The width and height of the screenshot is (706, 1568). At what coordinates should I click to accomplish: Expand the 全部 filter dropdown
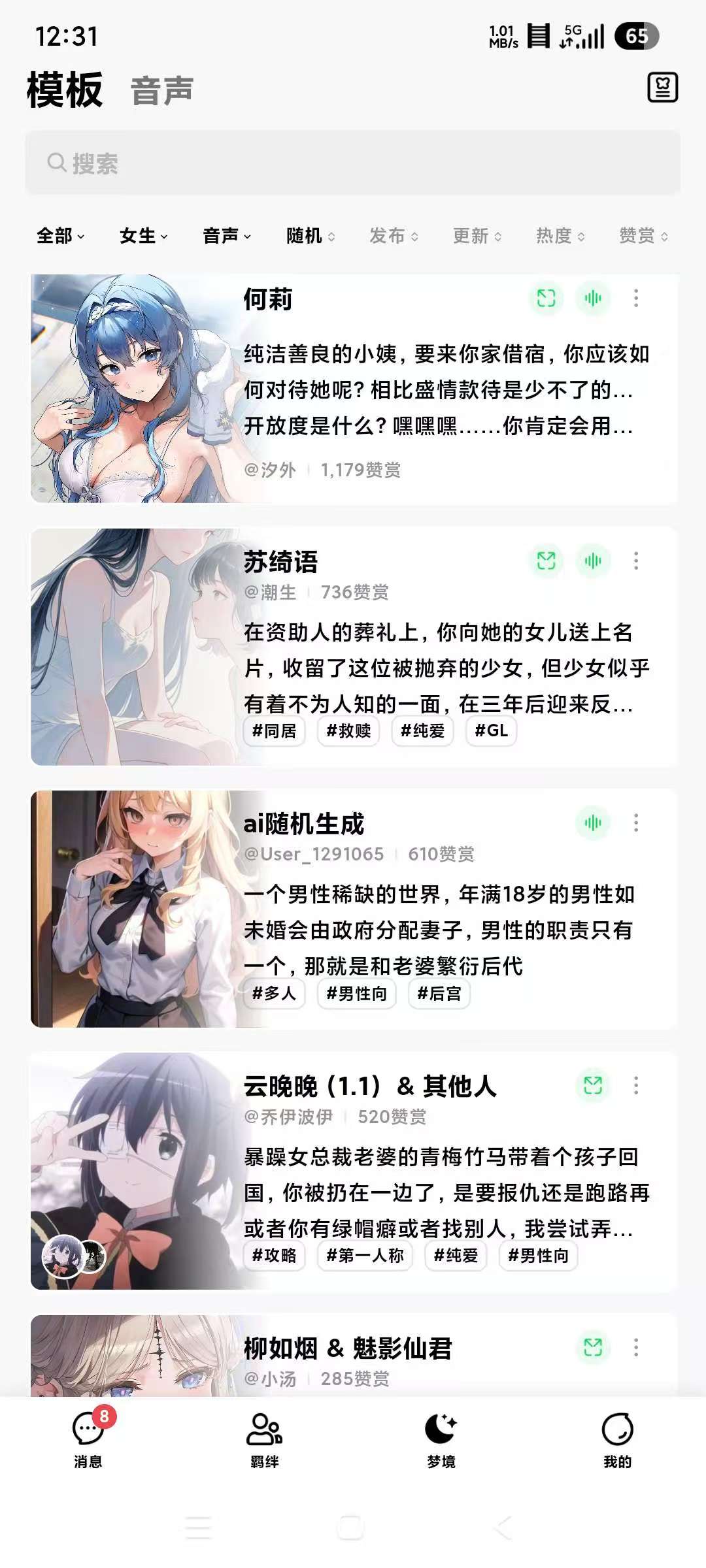pos(60,236)
